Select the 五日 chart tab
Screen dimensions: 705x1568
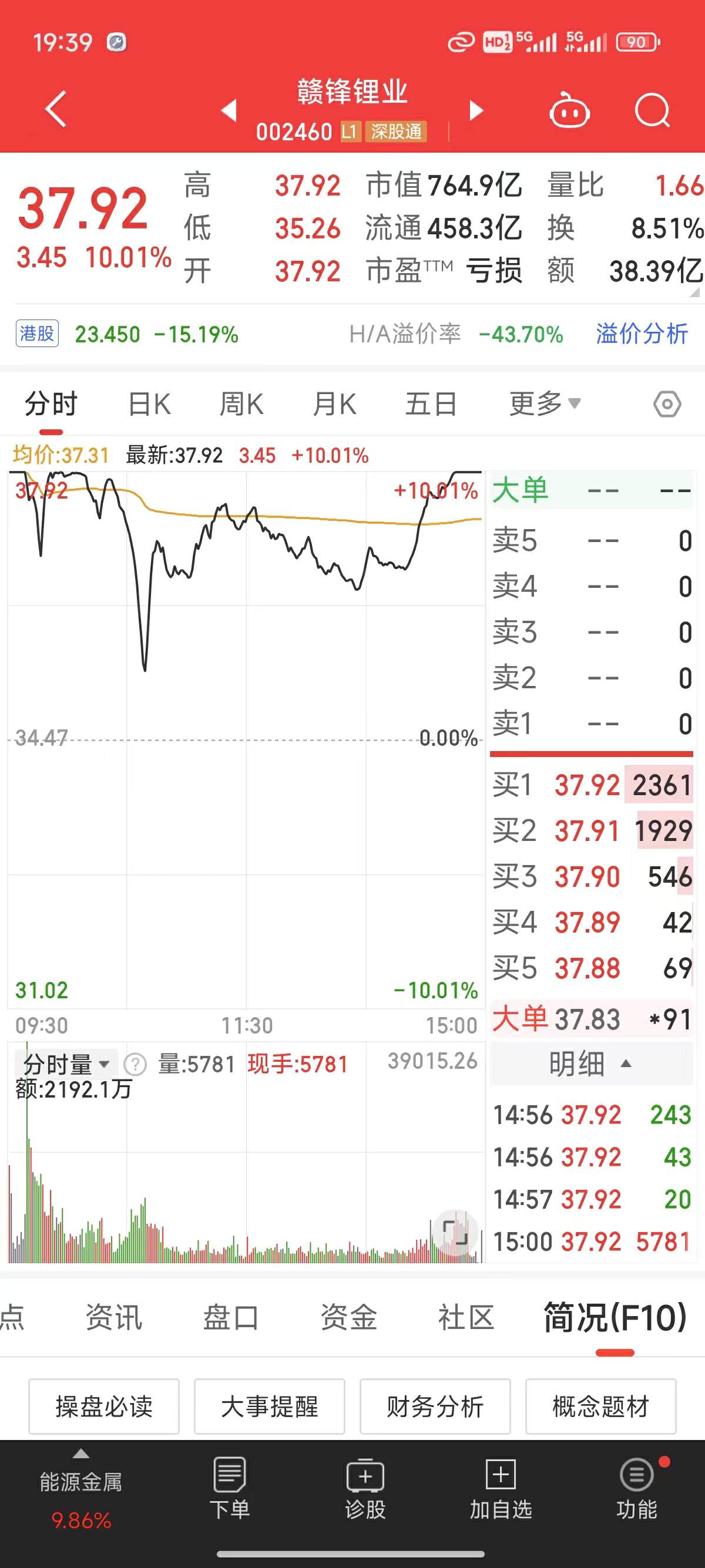pos(431,404)
